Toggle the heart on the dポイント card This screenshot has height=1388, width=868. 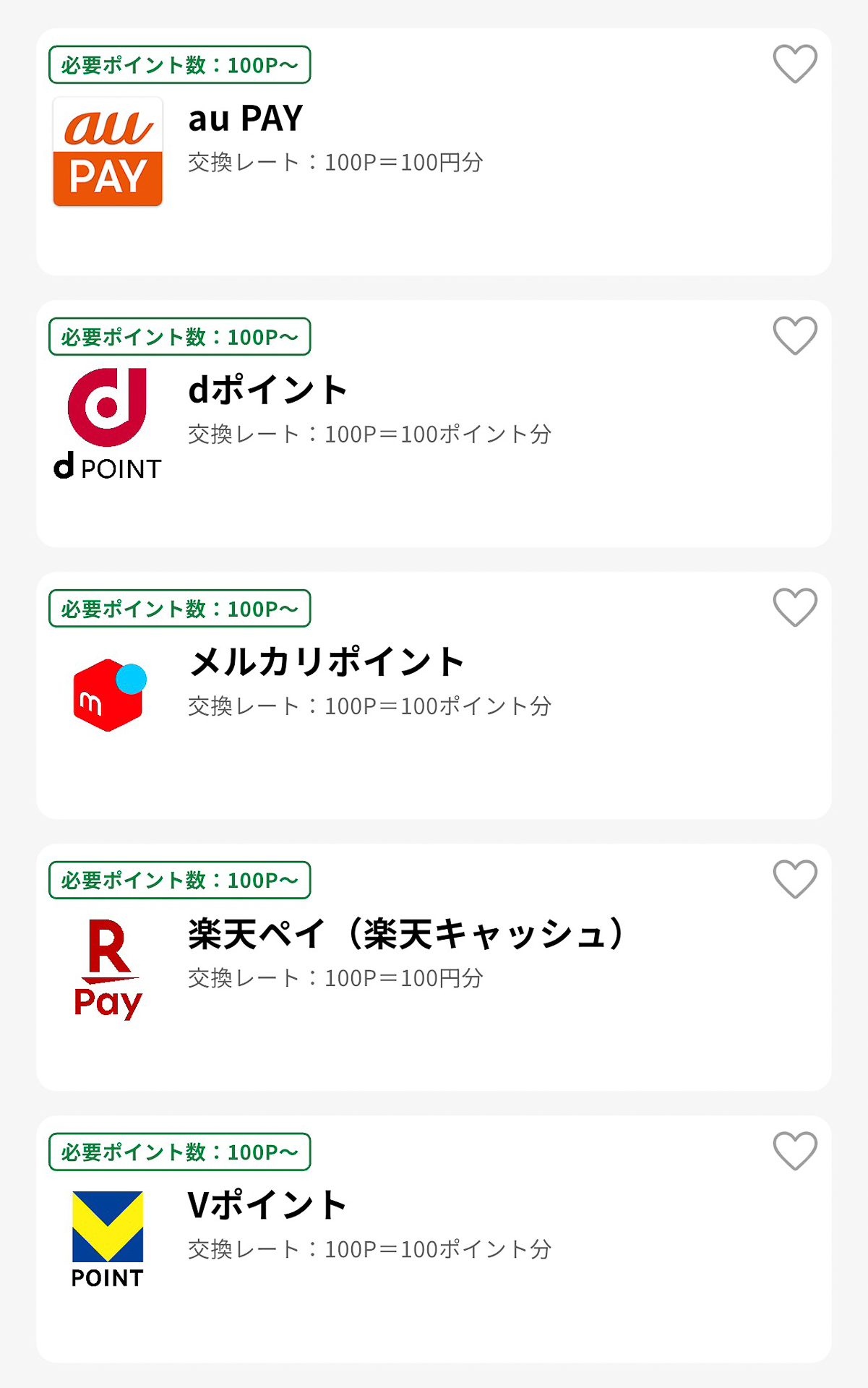pyautogui.click(x=796, y=336)
